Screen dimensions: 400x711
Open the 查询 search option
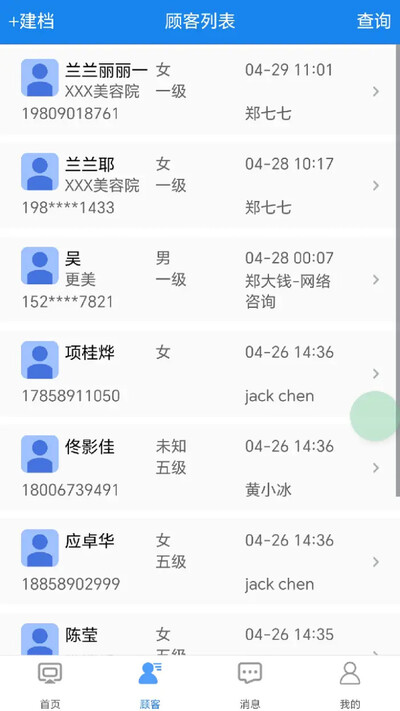pyautogui.click(x=373, y=21)
